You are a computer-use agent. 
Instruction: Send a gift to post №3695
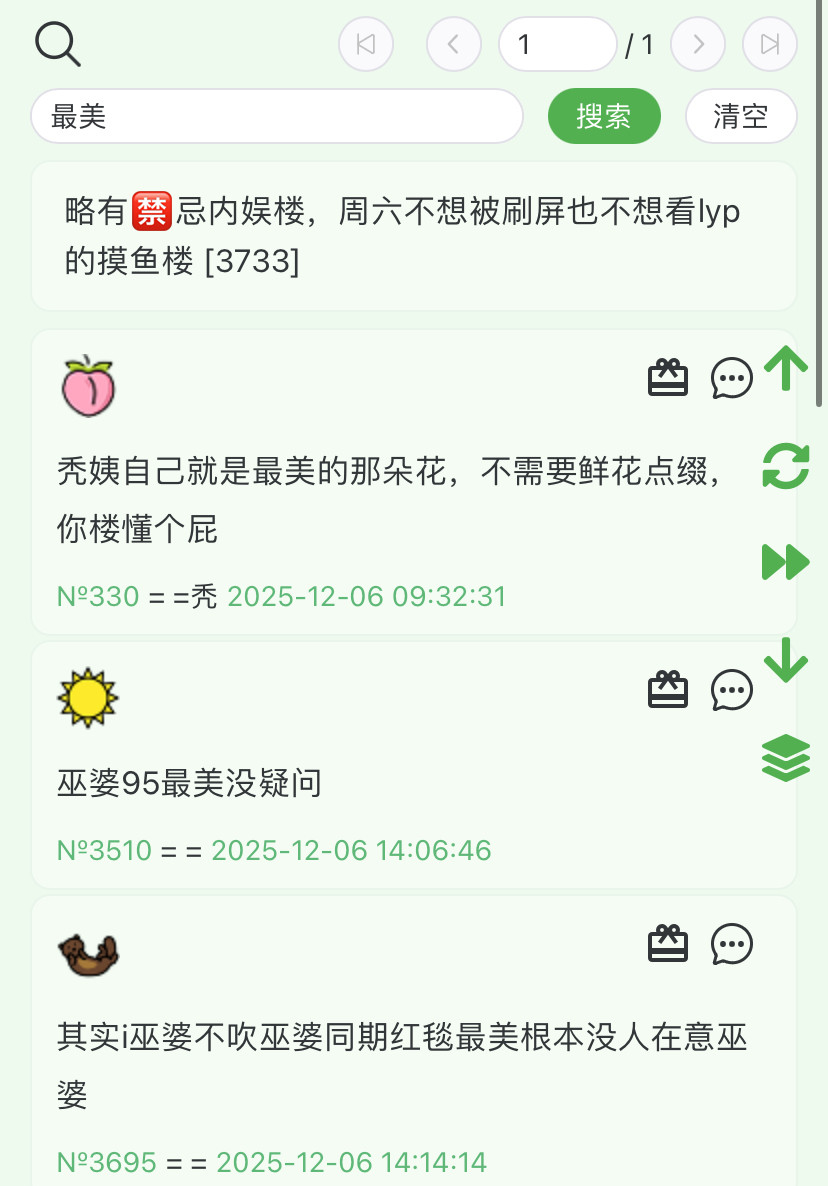click(668, 944)
